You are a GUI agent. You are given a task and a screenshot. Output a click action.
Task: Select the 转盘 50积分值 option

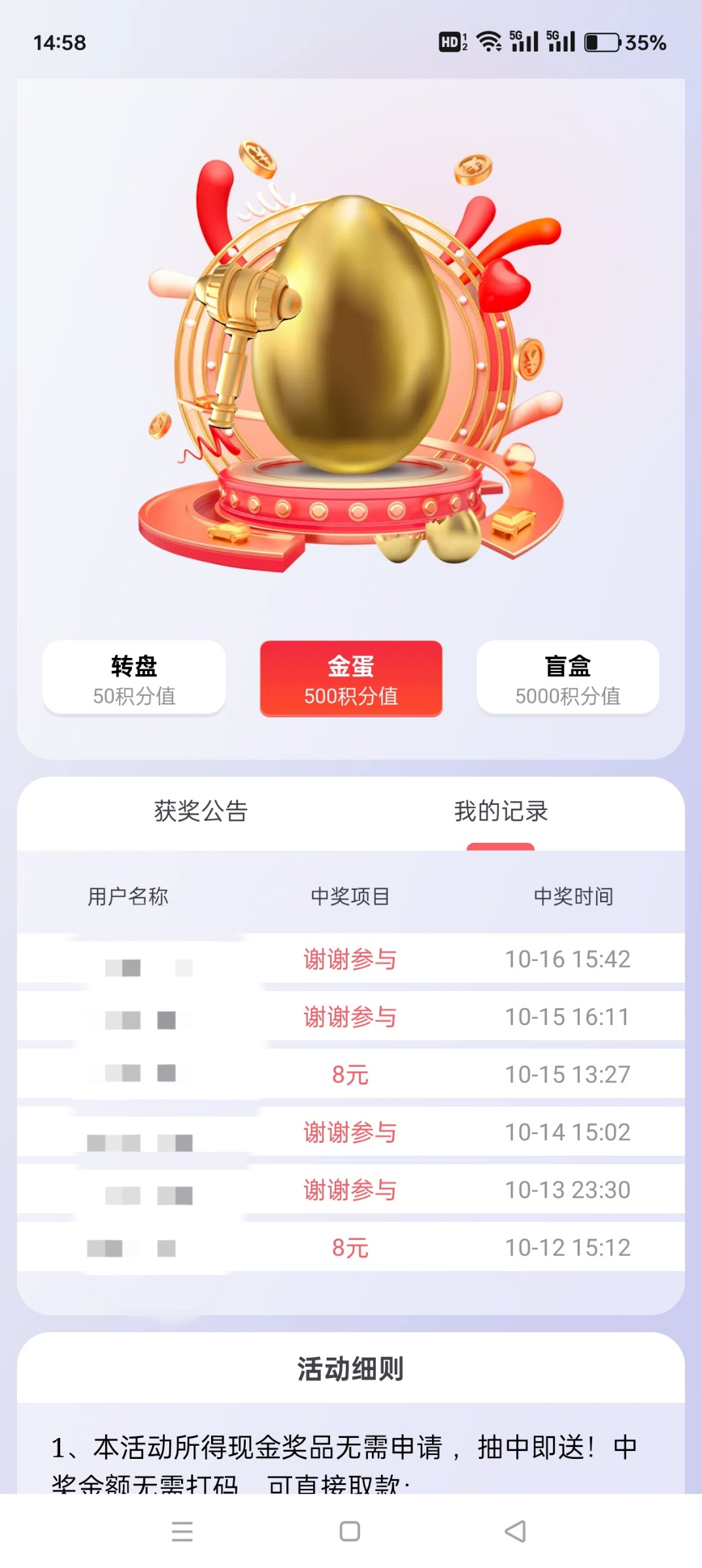(135, 679)
